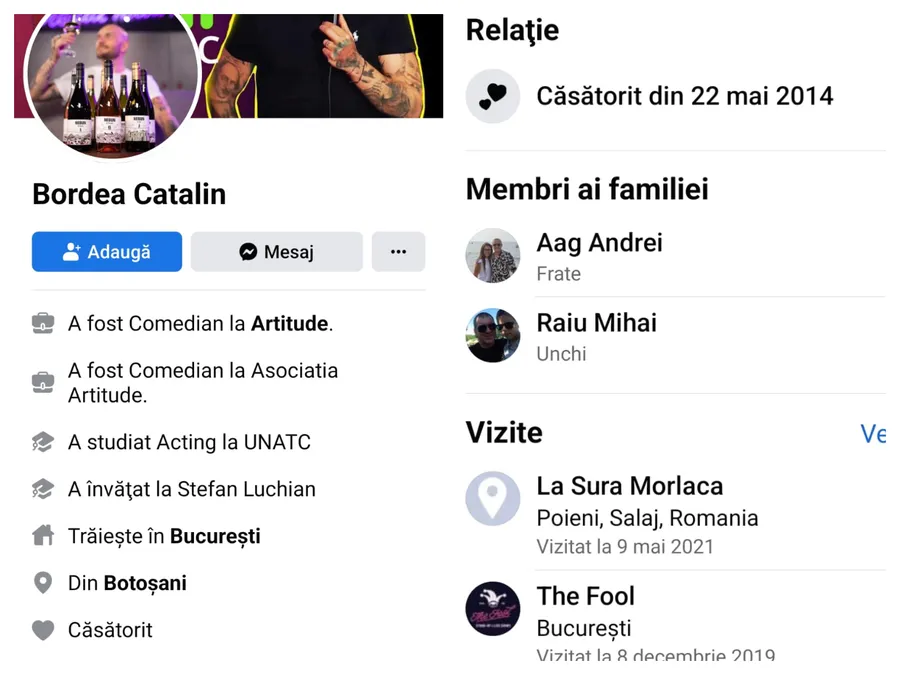The height and width of the screenshot is (675, 900).
Task: Open the Botoșani hometown link
Action: pos(145,583)
